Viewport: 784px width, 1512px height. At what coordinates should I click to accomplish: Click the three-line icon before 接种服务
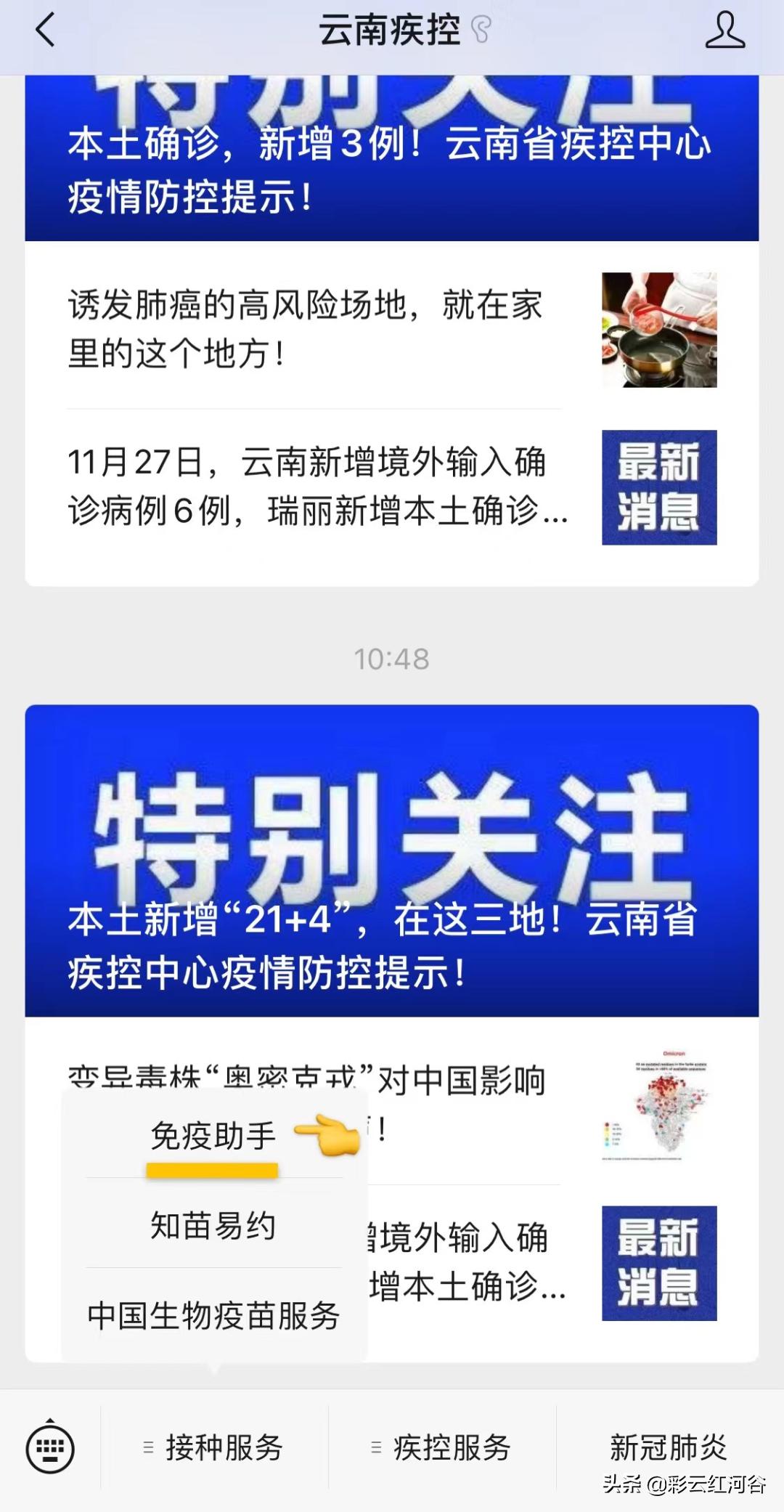pyautogui.click(x=149, y=1448)
